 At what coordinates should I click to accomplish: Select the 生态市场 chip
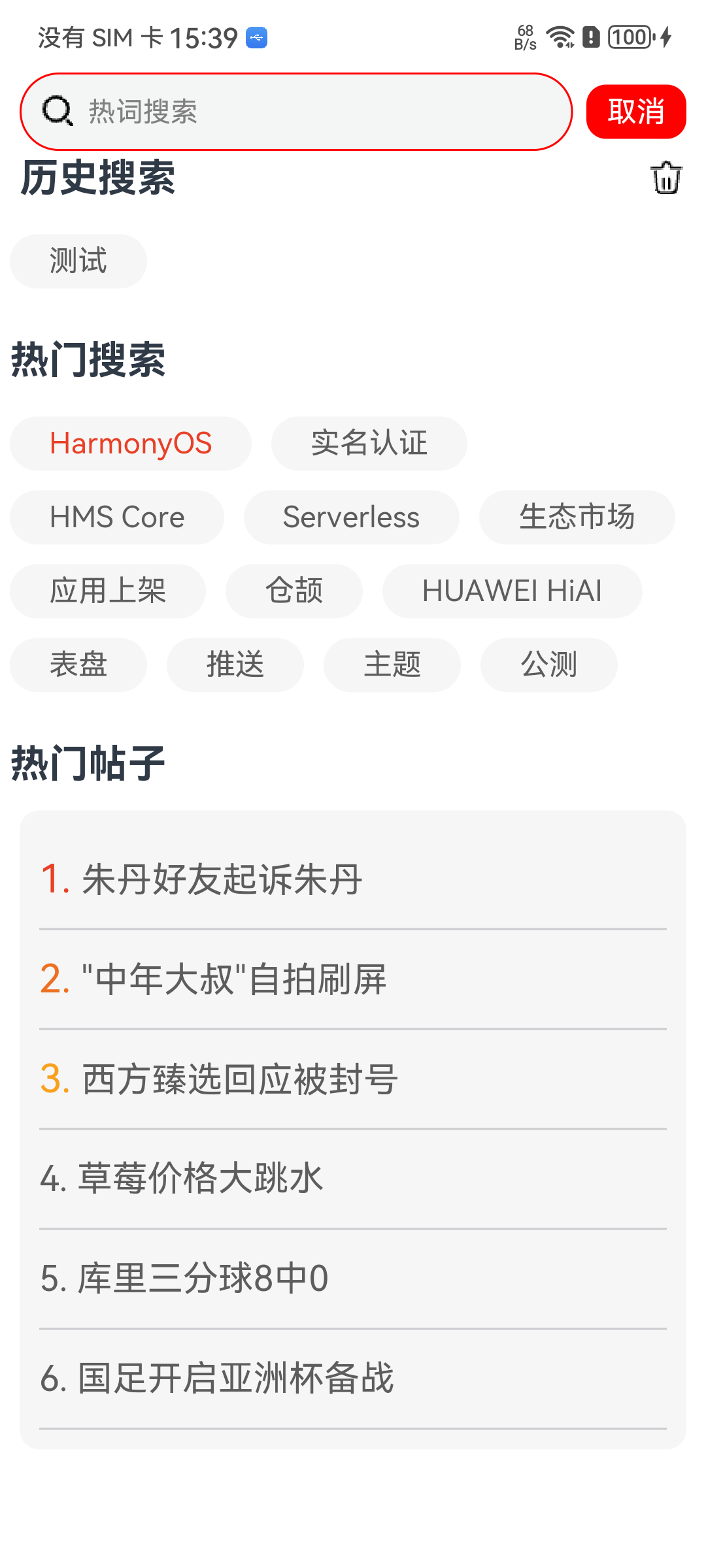[577, 517]
